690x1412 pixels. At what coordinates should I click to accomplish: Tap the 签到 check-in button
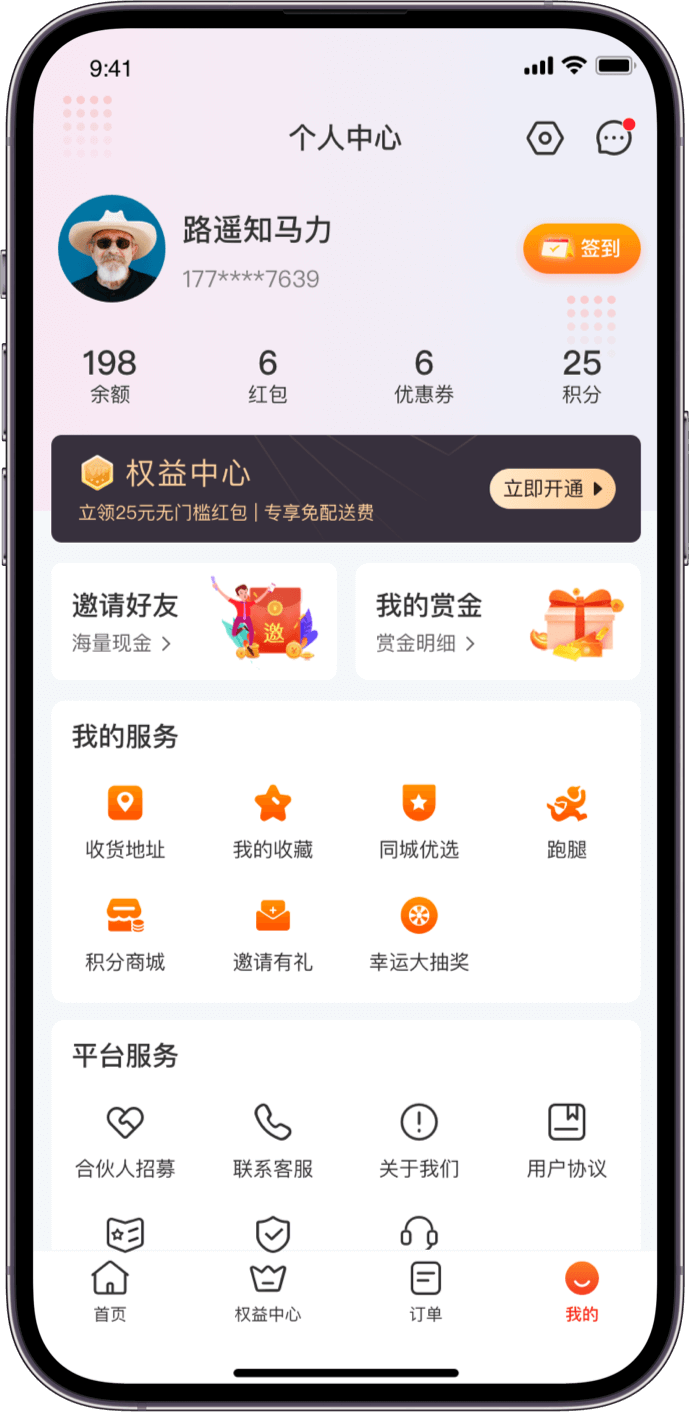click(581, 248)
